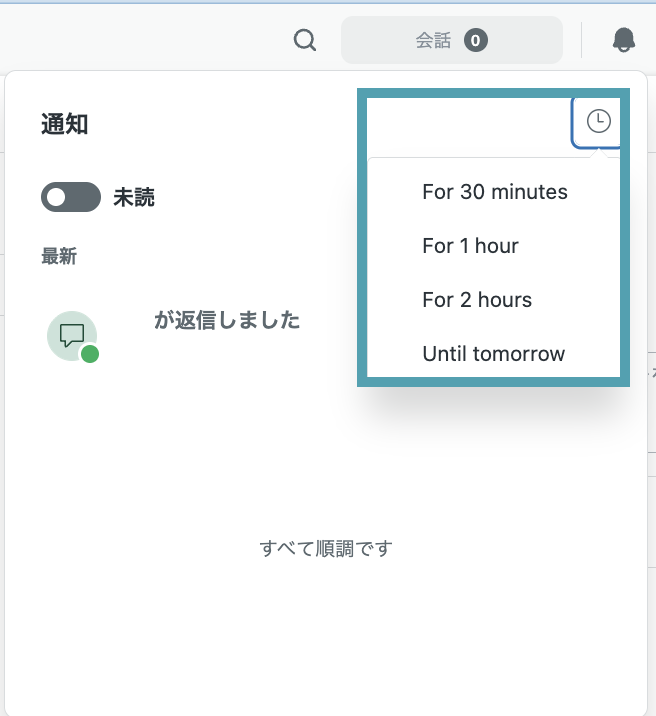The width and height of the screenshot is (656, 716).
Task: Tap the notifications bell icon
Action: pos(624,40)
